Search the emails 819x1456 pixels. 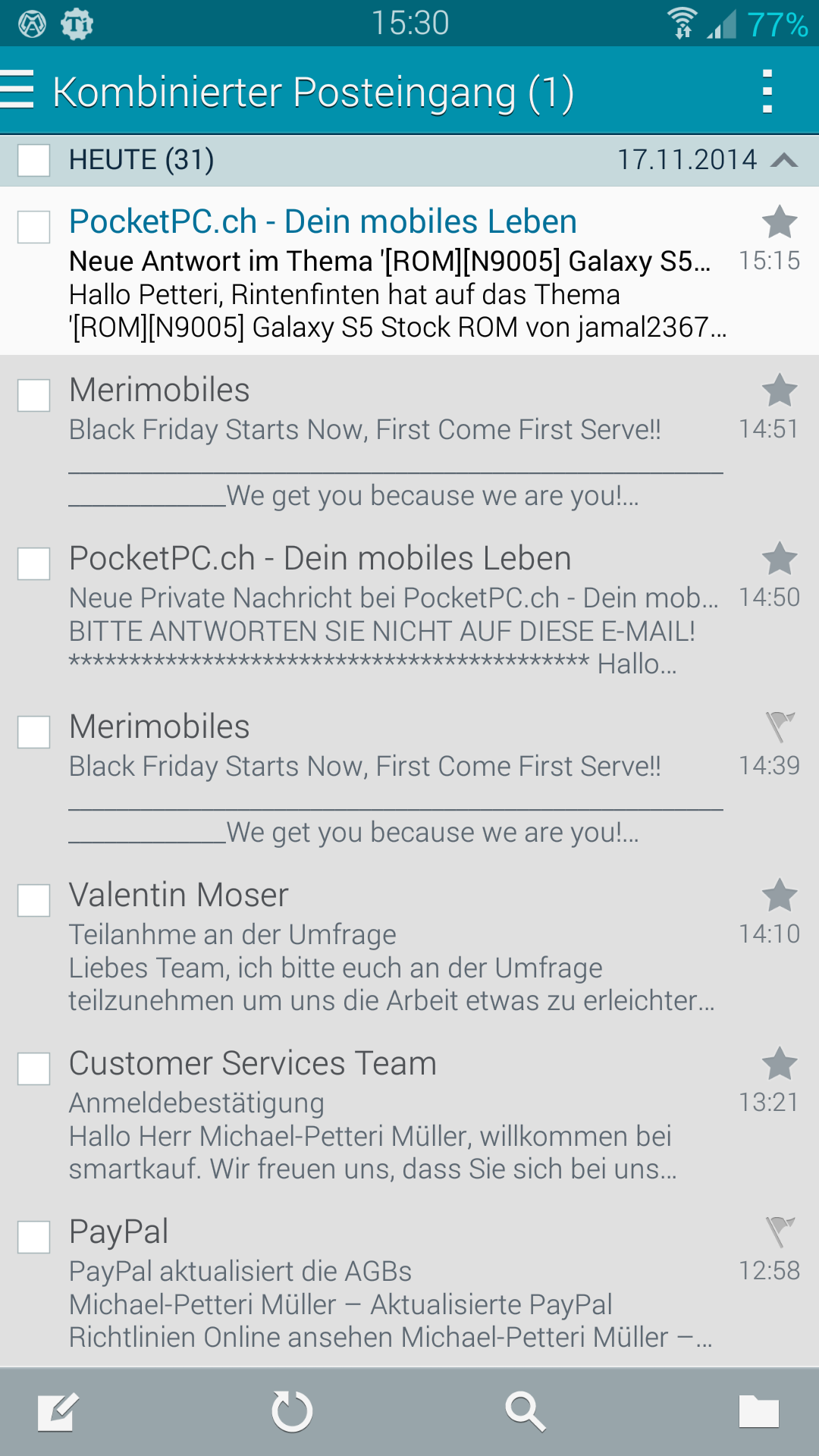tap(526, 1411)
